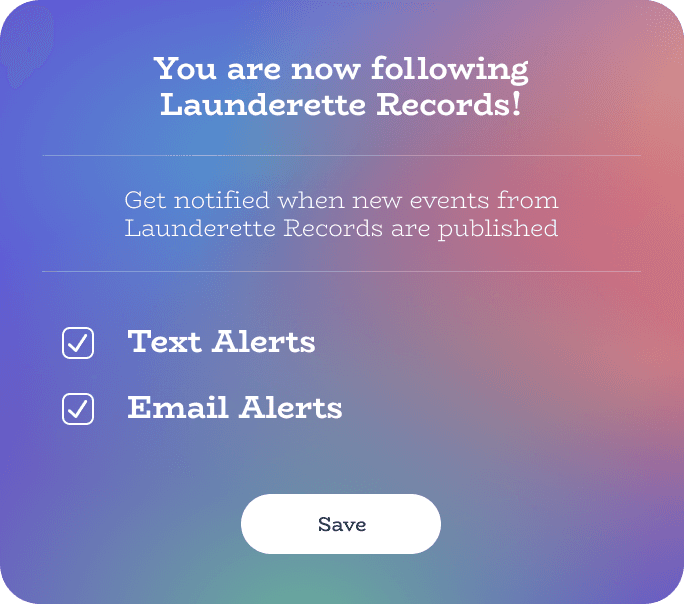This screenshot has height=604, width=684.
Task: Uncheck the Text Alerts checkbox
Action: click(x=78, y=343)
